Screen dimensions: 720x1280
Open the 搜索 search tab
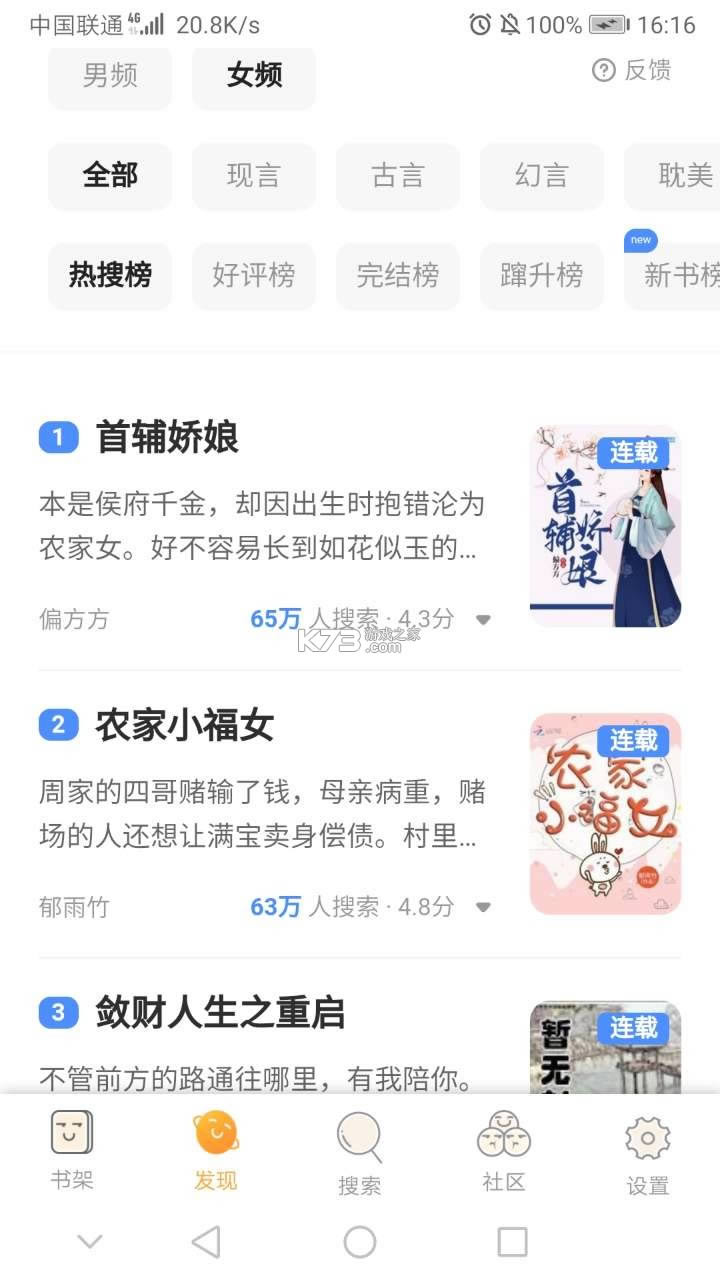359,1154
